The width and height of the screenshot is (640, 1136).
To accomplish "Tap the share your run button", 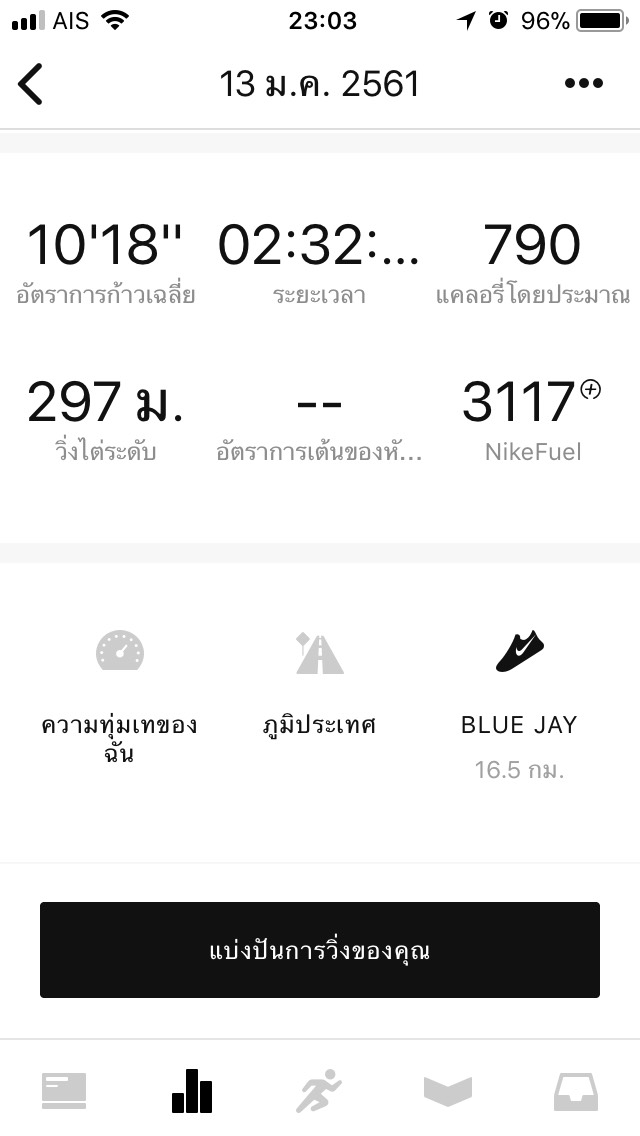I will (x=320, y=949).
